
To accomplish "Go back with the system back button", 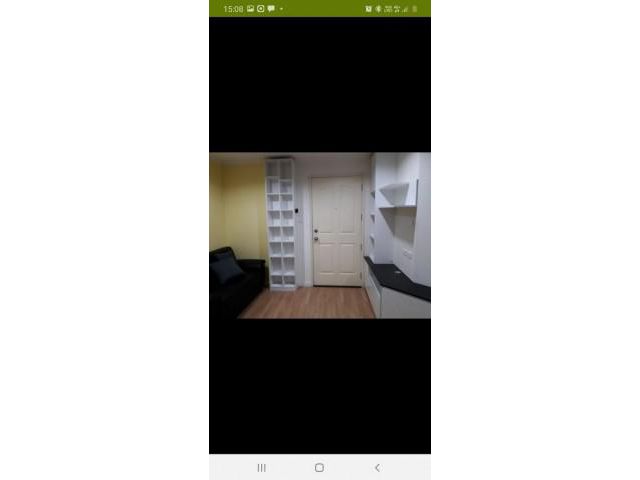I will click(377, 467).
